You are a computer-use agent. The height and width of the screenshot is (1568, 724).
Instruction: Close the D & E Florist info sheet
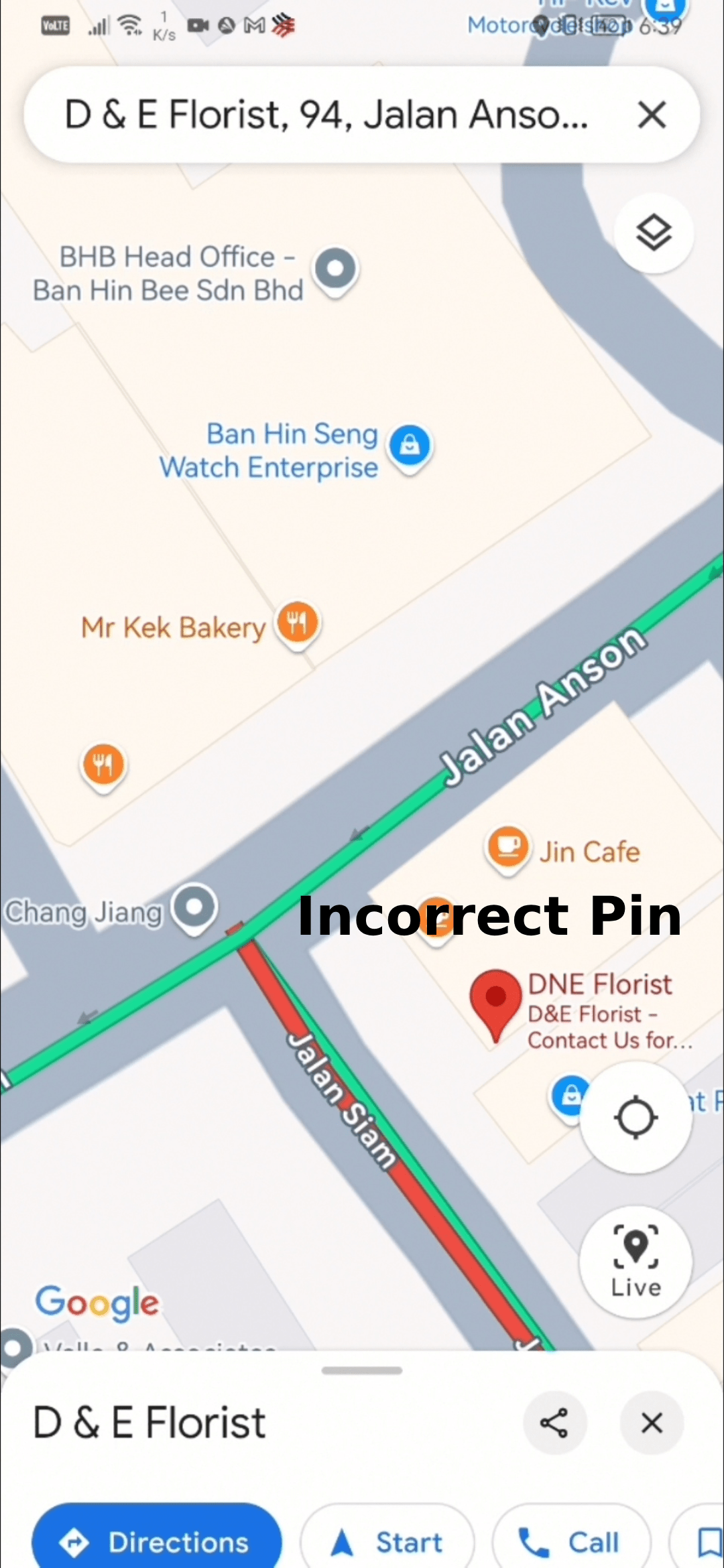[x=651, y=1423]
